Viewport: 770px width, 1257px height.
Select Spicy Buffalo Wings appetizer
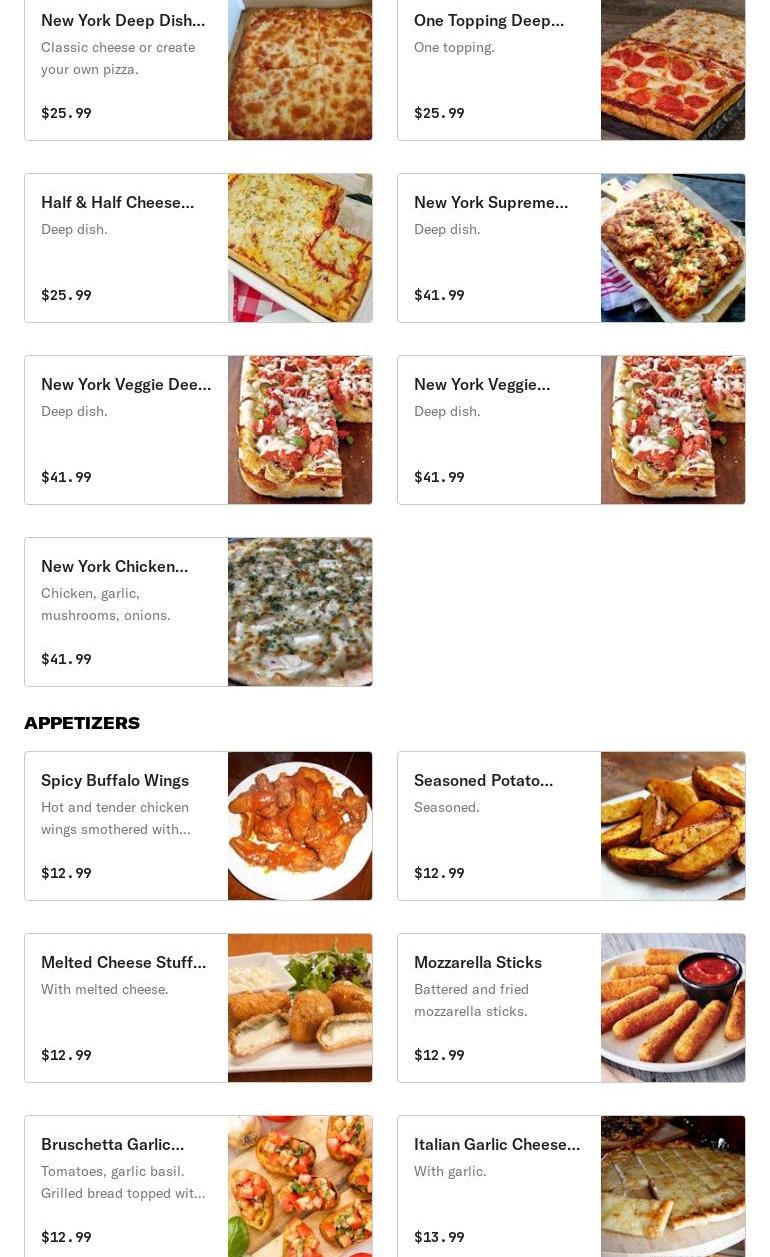198,826
